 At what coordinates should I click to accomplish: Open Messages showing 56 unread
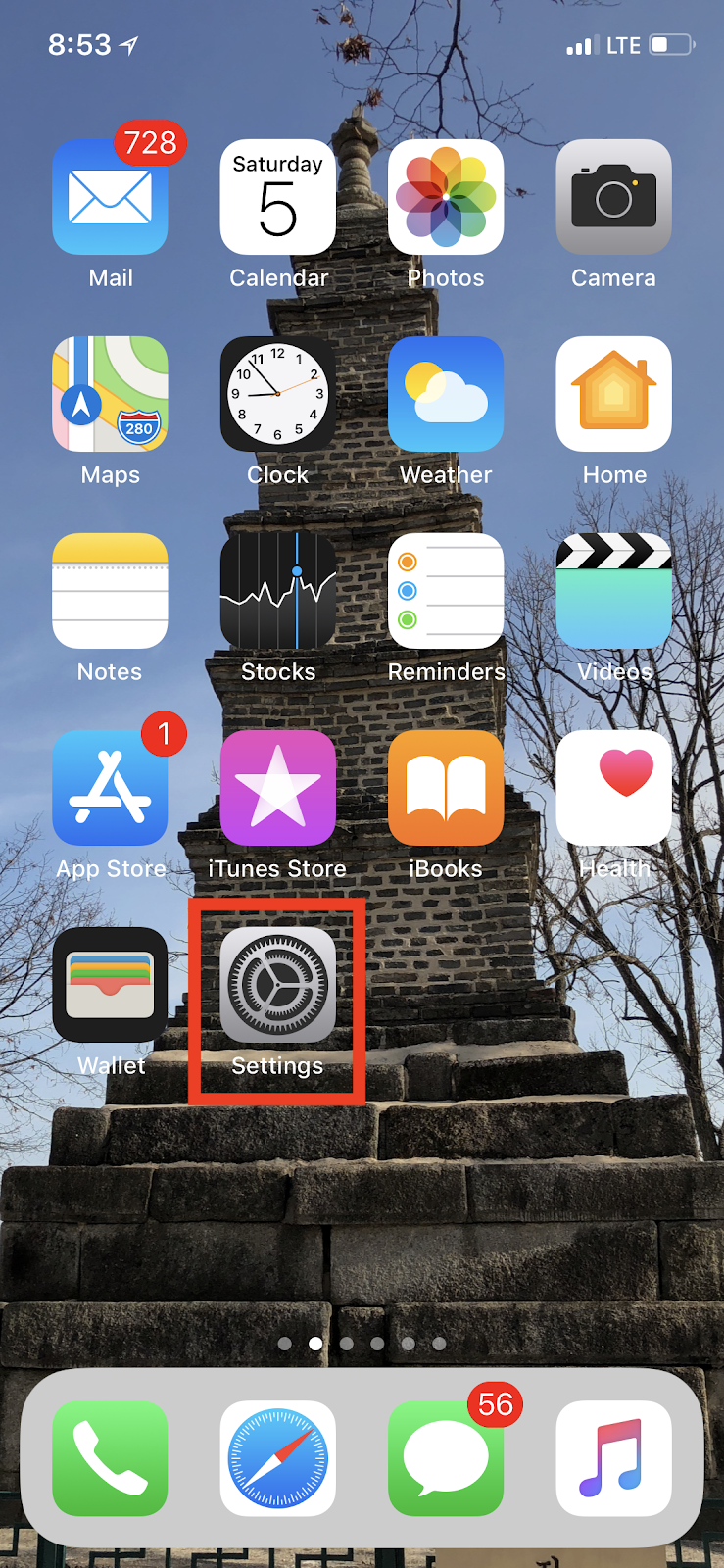[x=446, y=1458]
